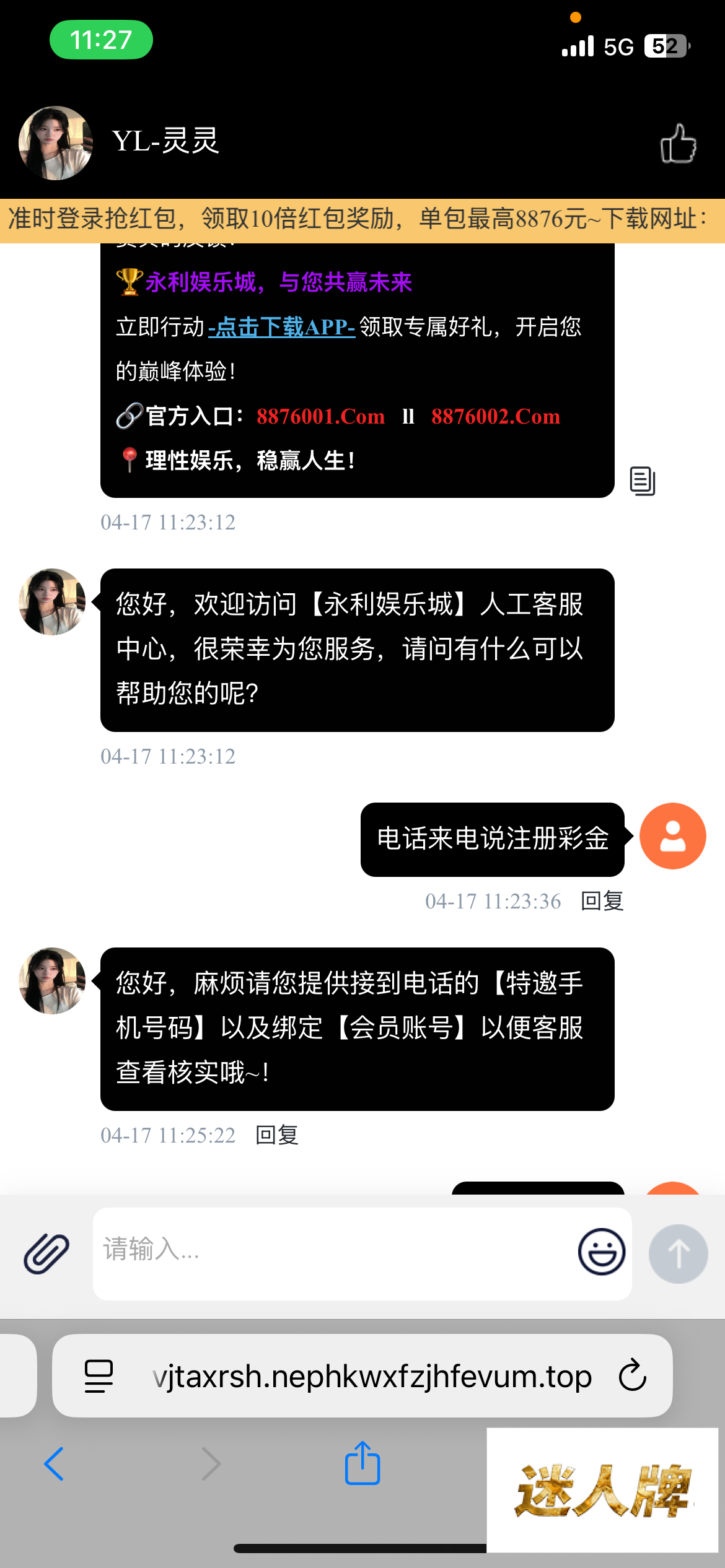
Task: Open the top red-packet announcement banner
Action: tap(362, 219)
